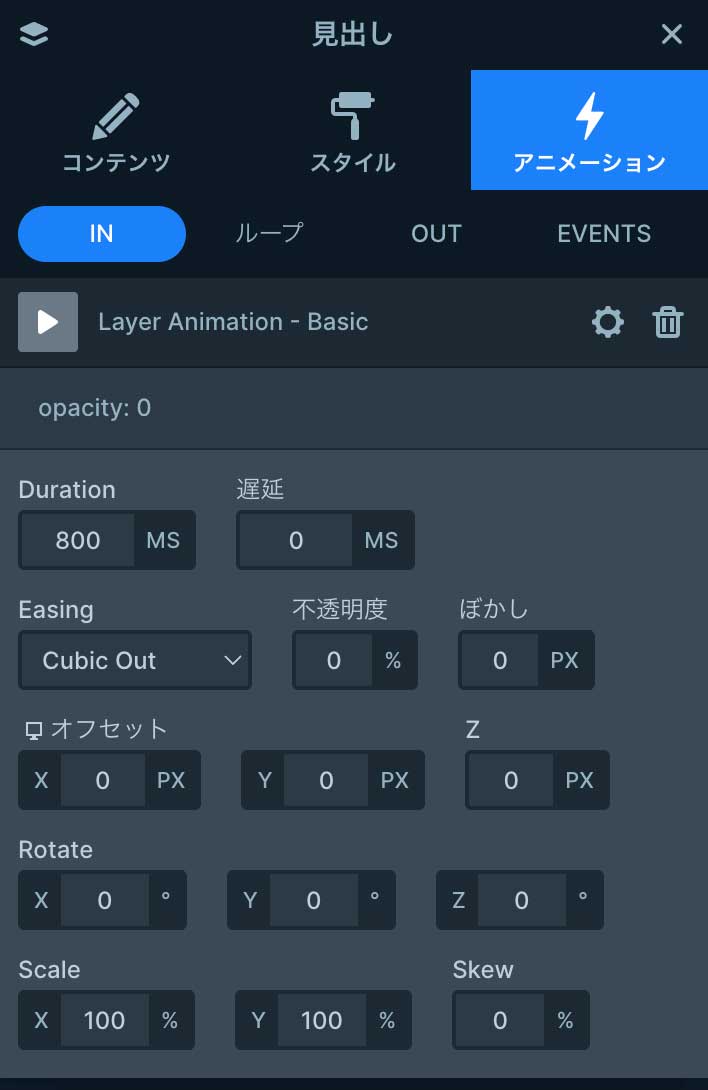This screenshot has width=708, height=1090.
Task: Play the Layer Animation preview
Action: (x=48, y=322)
